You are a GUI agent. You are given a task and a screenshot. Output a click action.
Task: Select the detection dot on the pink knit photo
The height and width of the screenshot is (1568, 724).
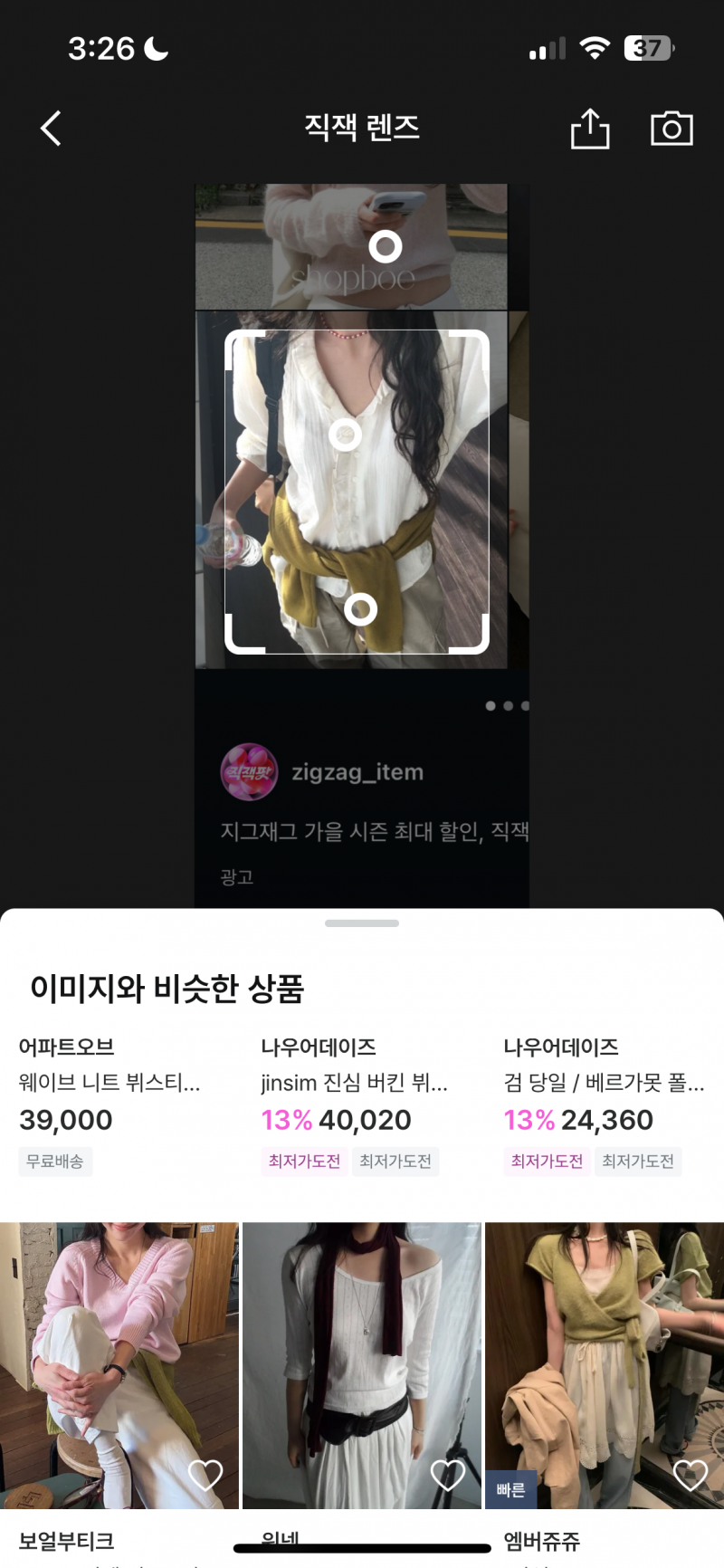(386, 246)
